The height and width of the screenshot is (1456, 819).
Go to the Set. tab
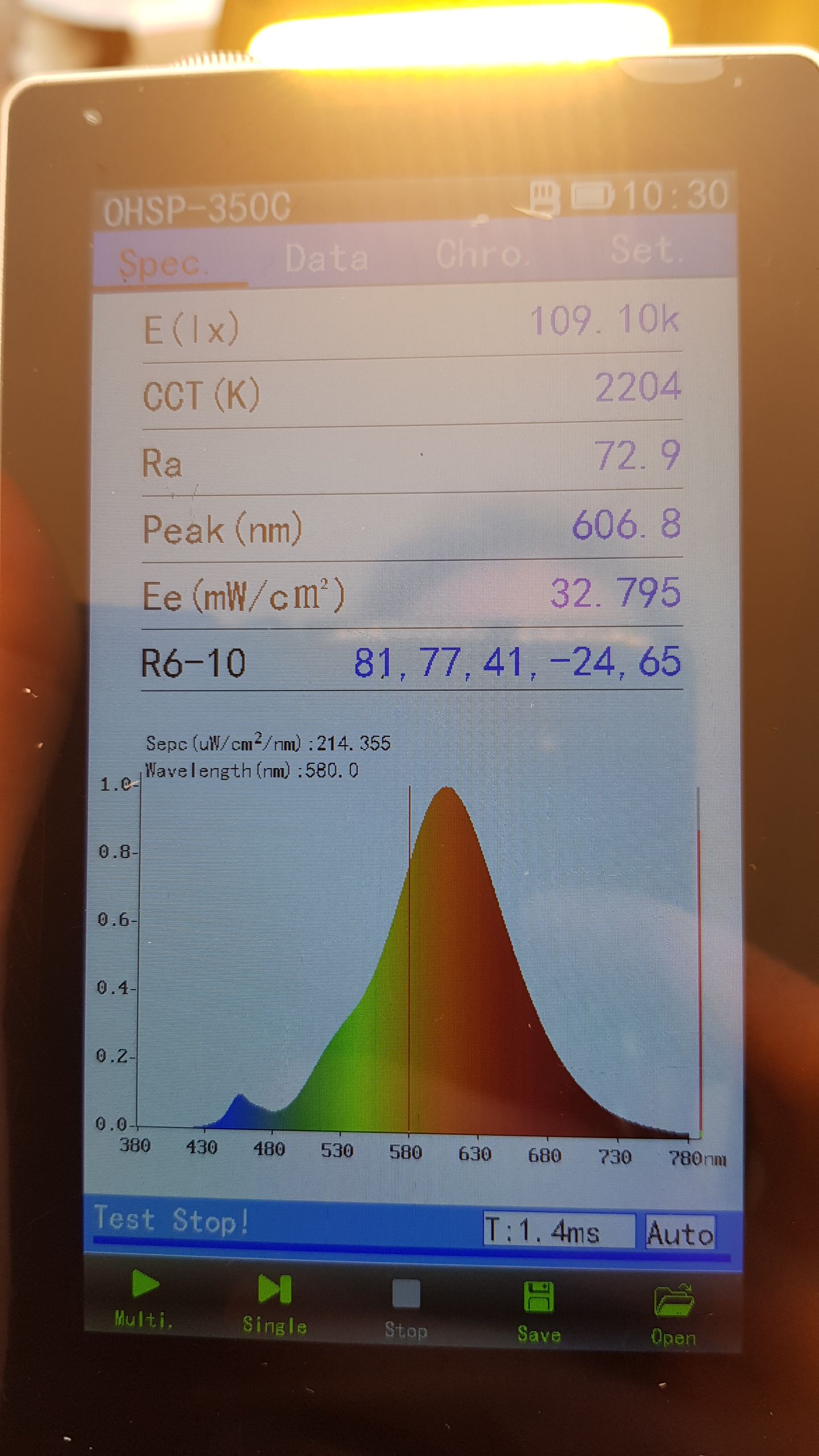[646, 250]
